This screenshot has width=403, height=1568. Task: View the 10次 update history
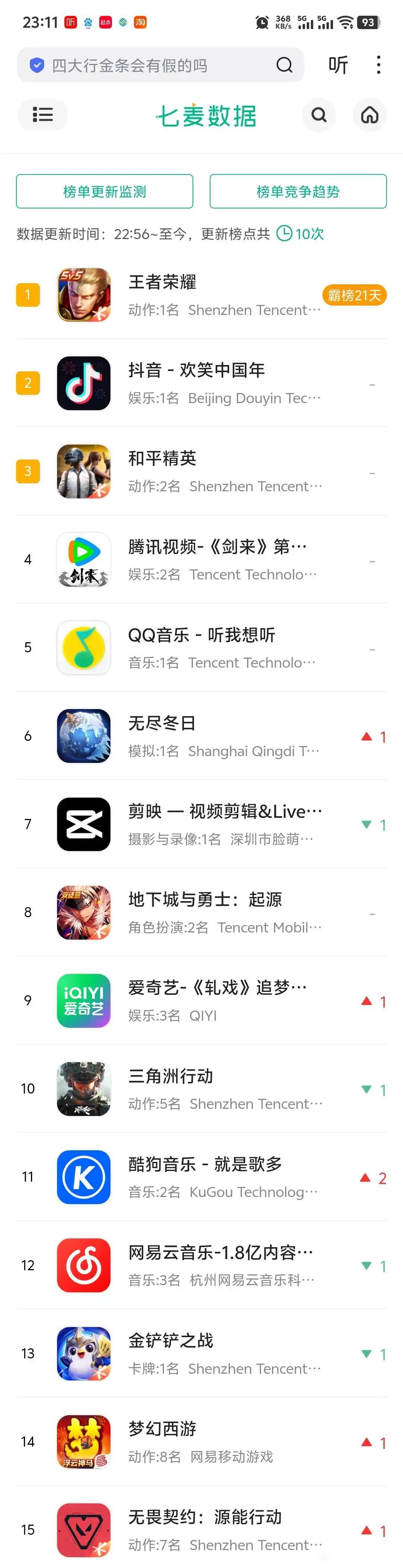click(301, 234)
